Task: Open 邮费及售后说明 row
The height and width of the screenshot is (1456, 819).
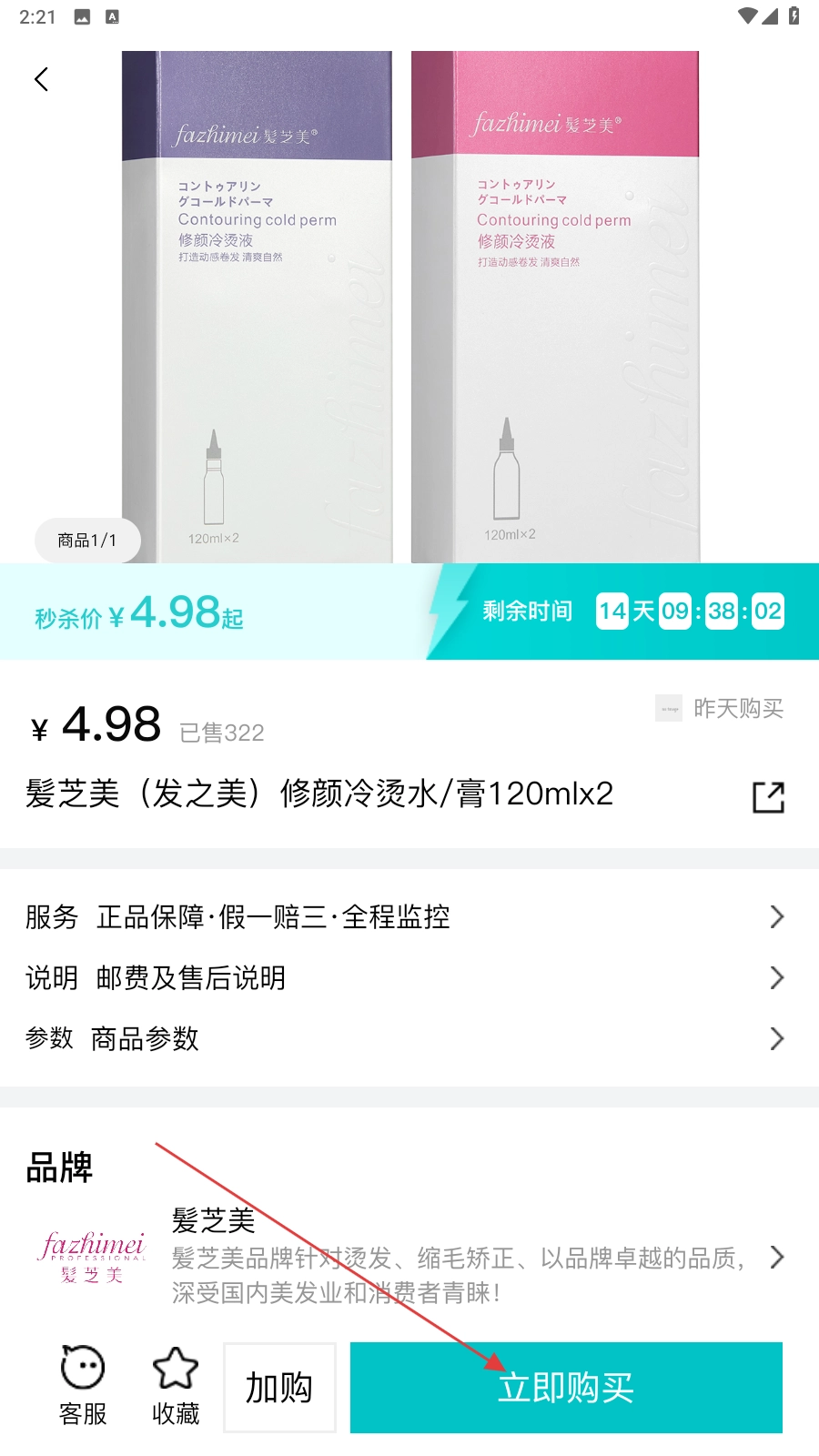Action: click(409, 977)
